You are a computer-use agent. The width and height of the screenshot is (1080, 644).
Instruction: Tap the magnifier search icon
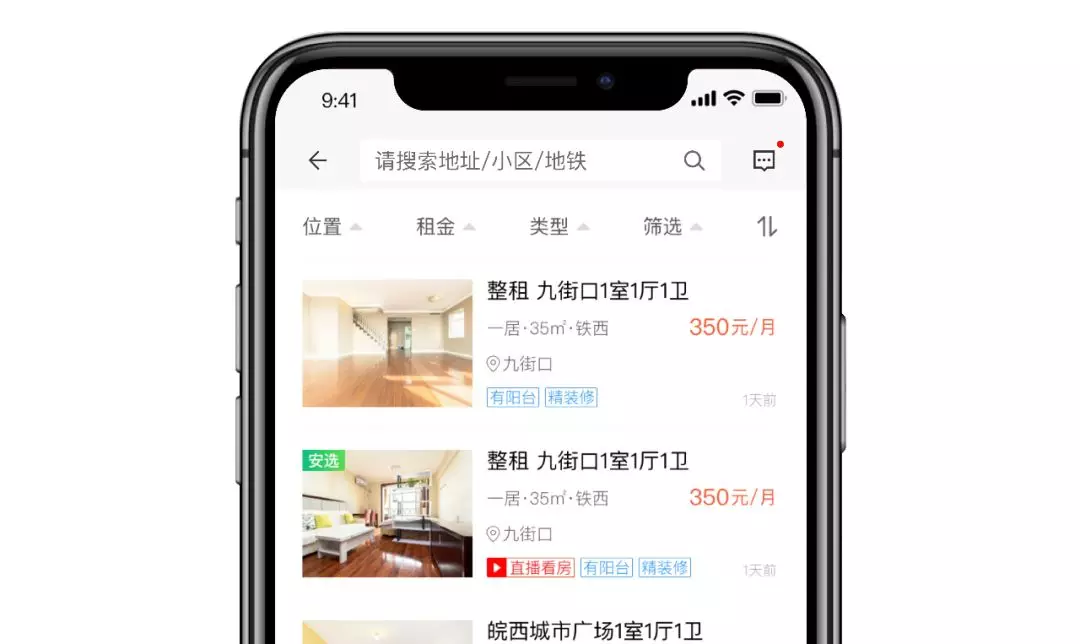pos(694,160)
